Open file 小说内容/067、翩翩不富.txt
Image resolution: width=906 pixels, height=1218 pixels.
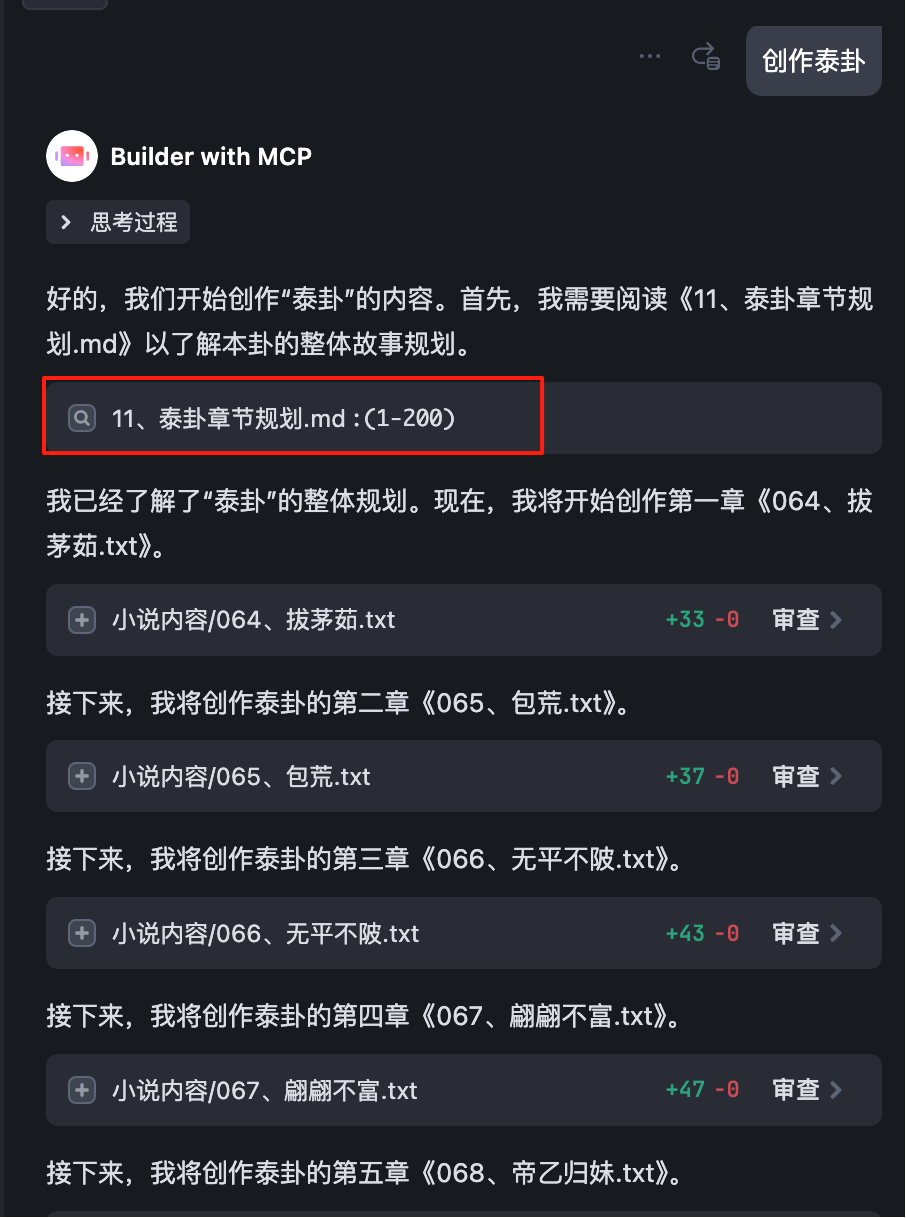[265, 1090]
